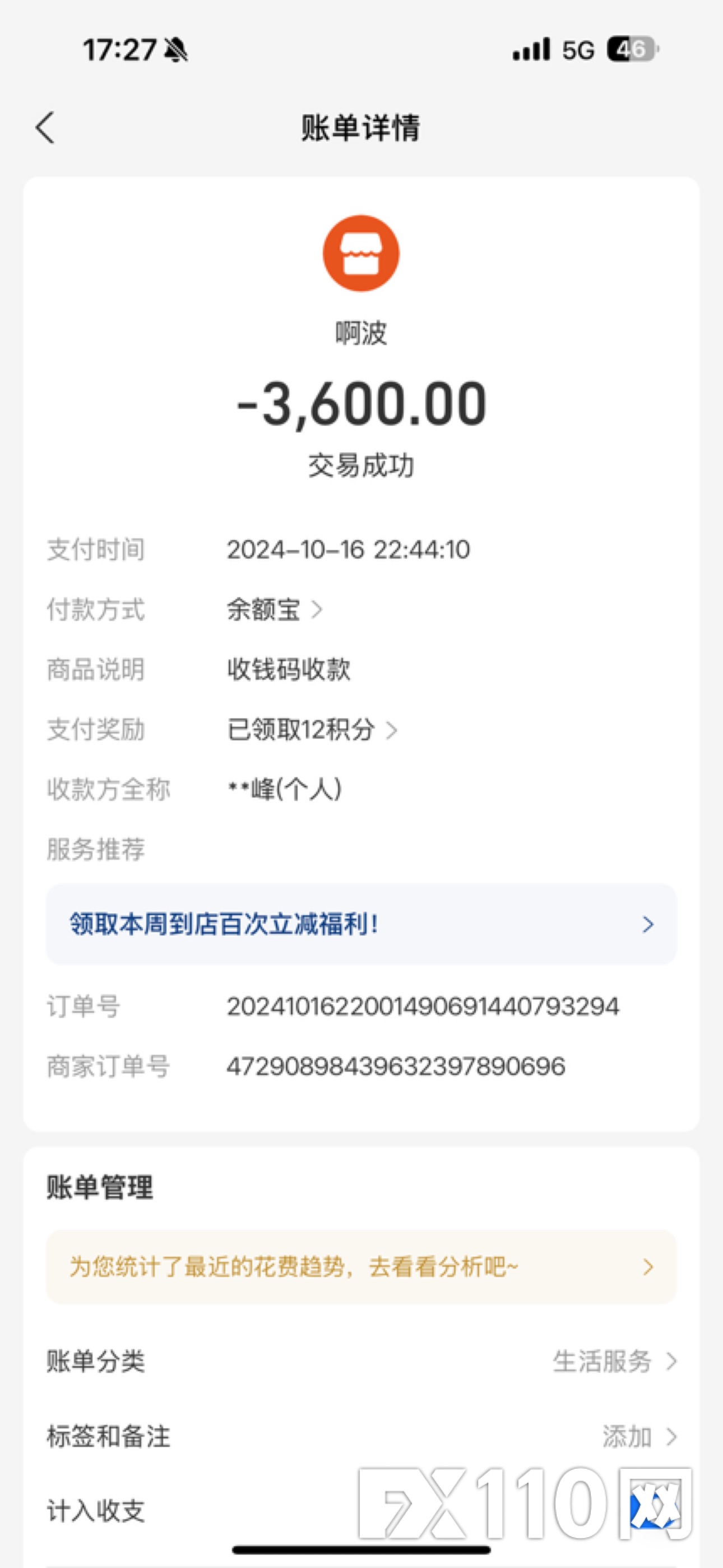The width and height of the screenshot is (723, 1568).
Task: Open the spending trend analysis banner
Action: pos(361,1267)
